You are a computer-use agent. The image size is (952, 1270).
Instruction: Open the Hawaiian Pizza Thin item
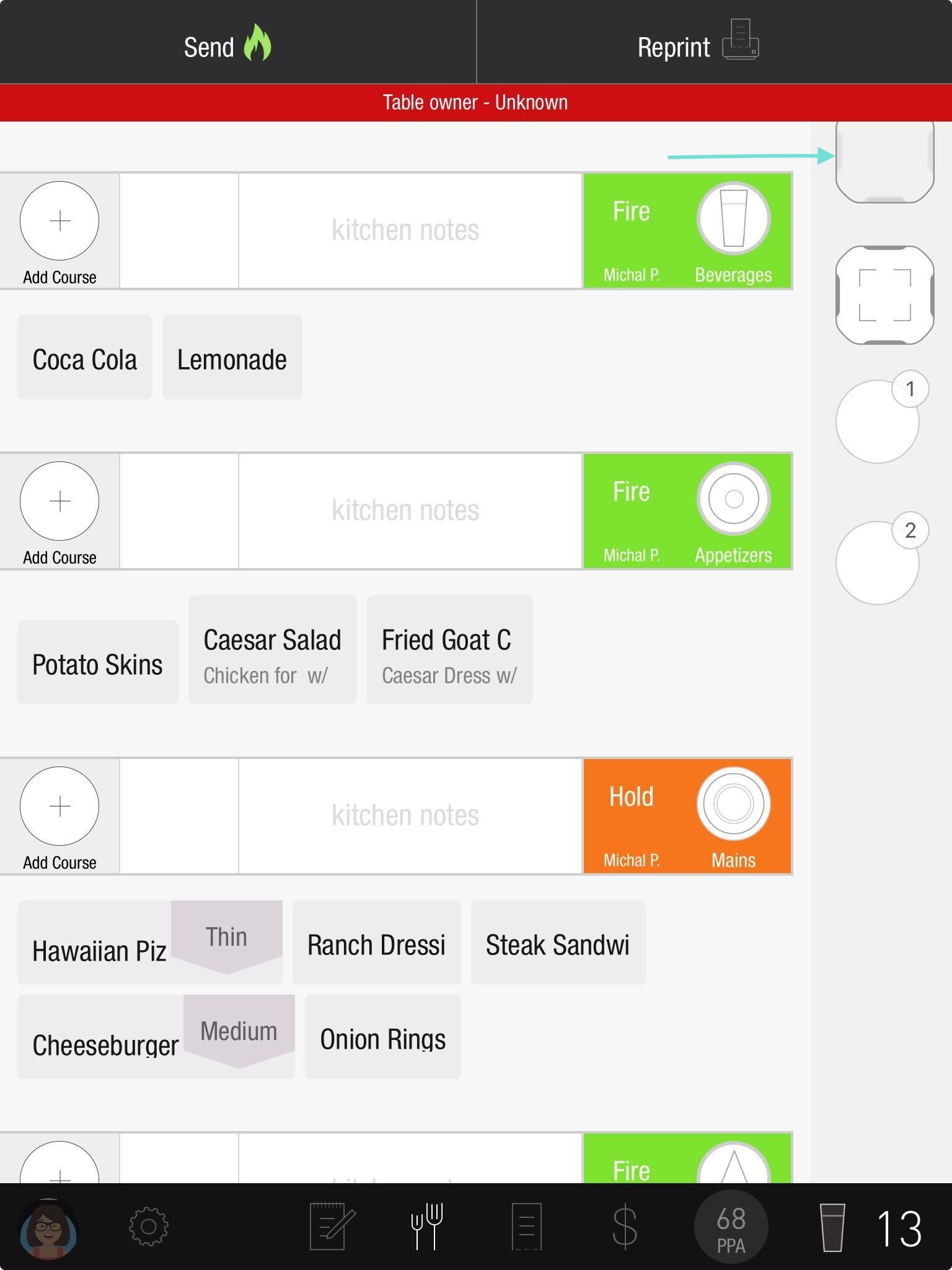pyautogui.click(x=149, y=943)
